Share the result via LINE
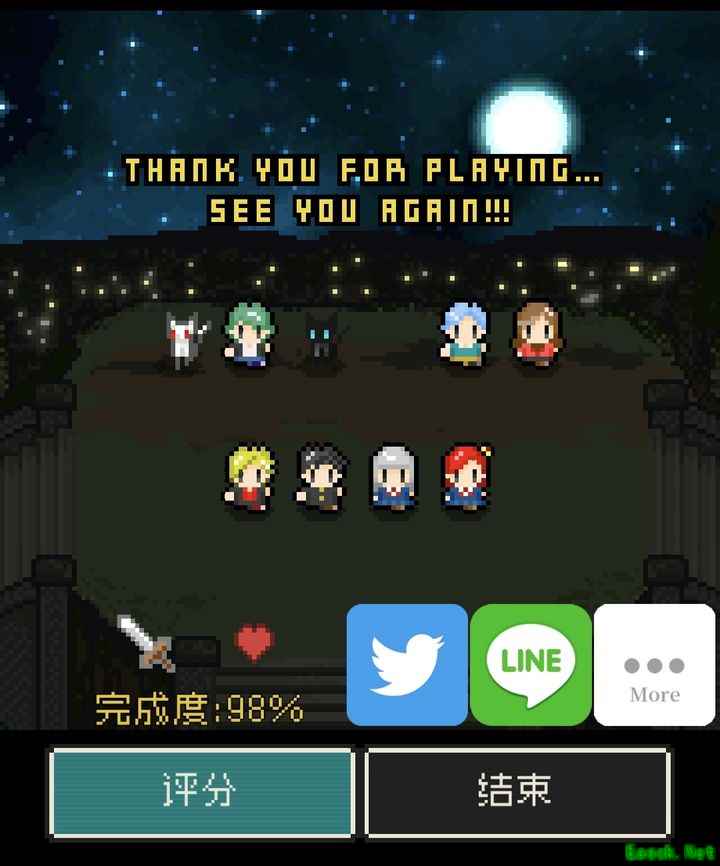The image size is (720, 866). point(531,664)
